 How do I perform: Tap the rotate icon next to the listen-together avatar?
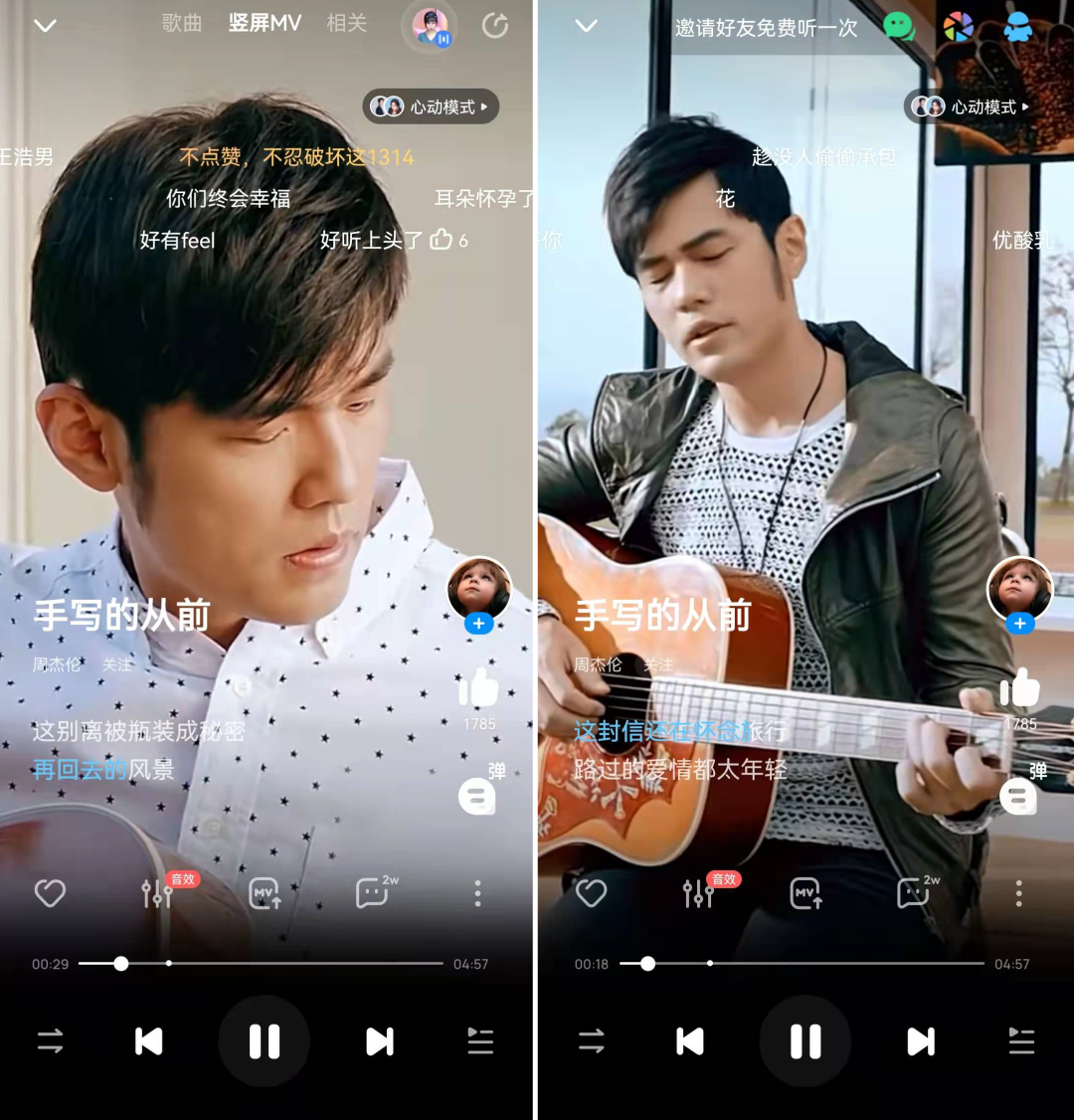495,26
